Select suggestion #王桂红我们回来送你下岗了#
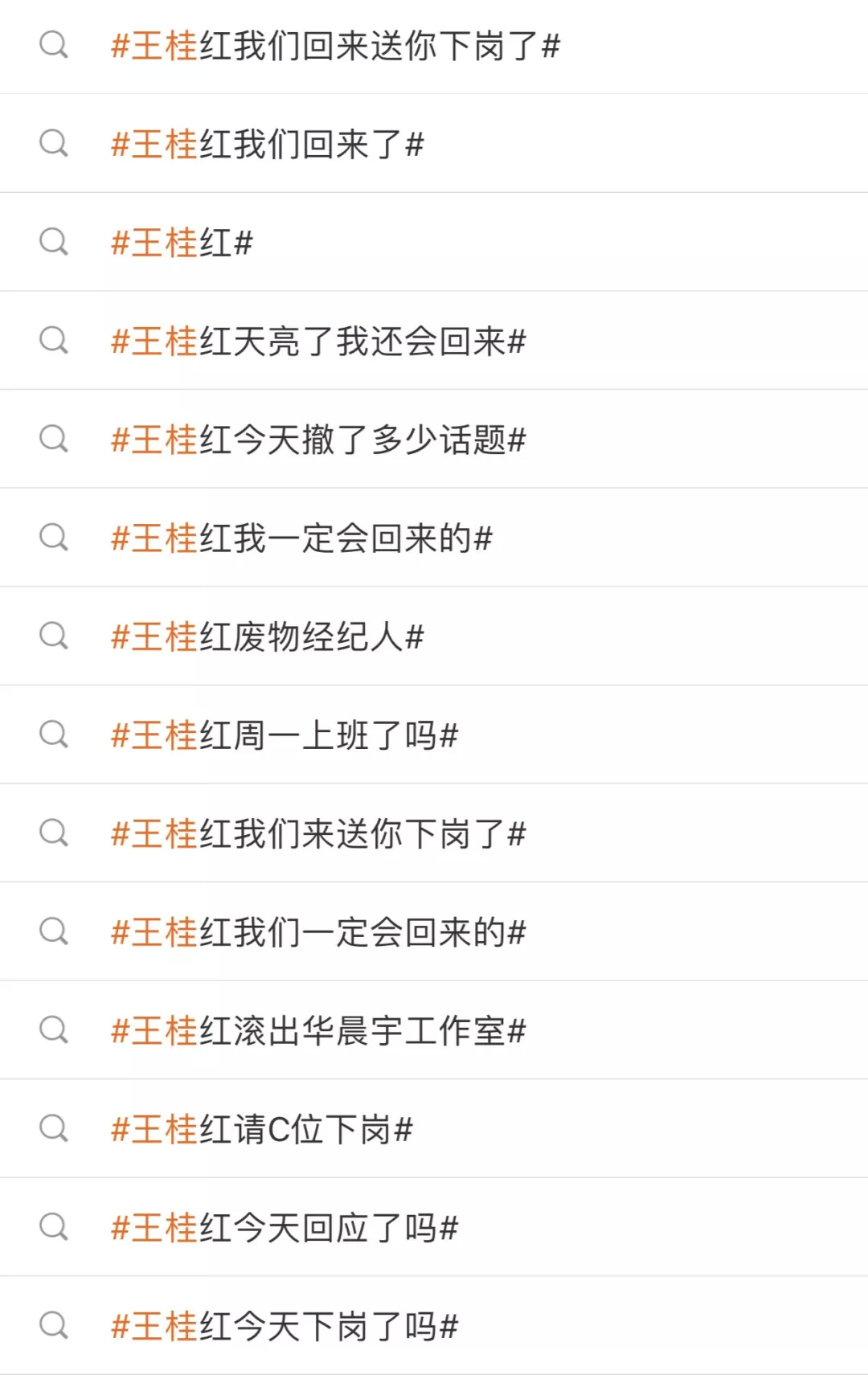868x1375 pixels. coord(335,46)
